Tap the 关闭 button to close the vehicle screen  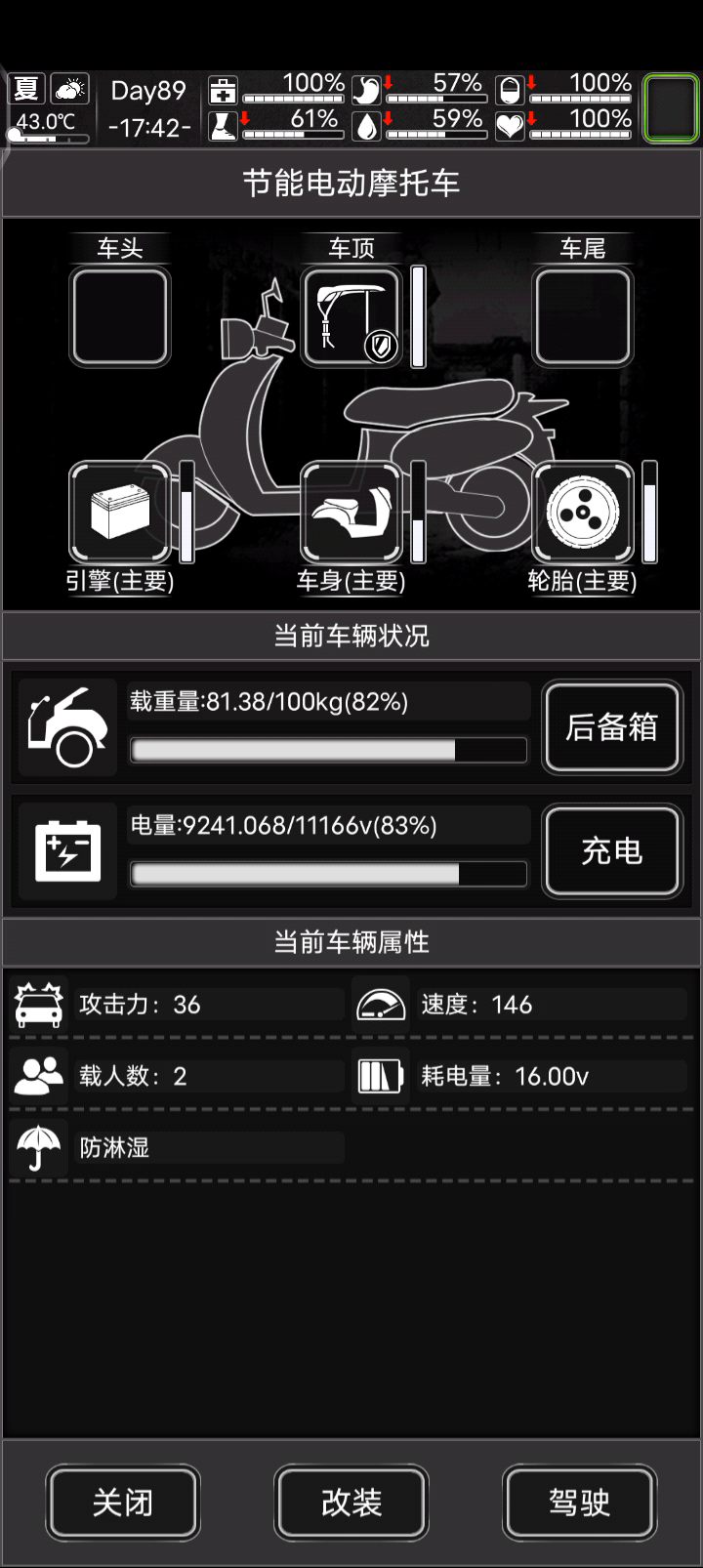122,1502
